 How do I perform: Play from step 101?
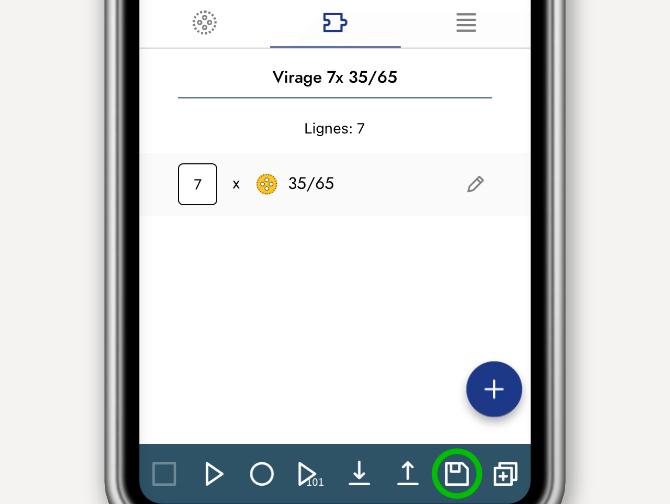click(309, 474)
